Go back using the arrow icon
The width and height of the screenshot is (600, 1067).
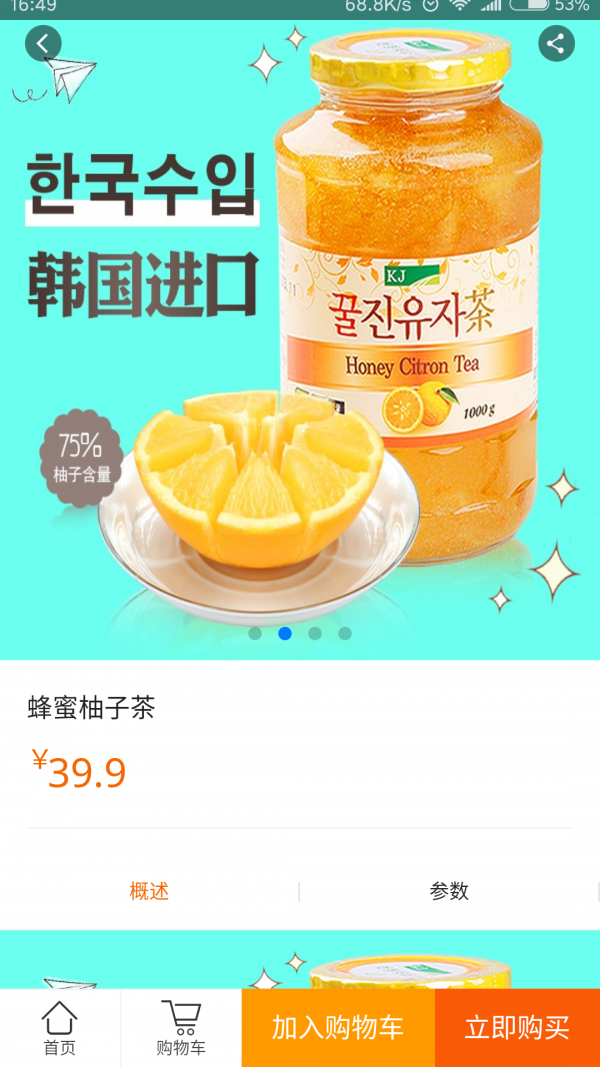click(43, 44)
